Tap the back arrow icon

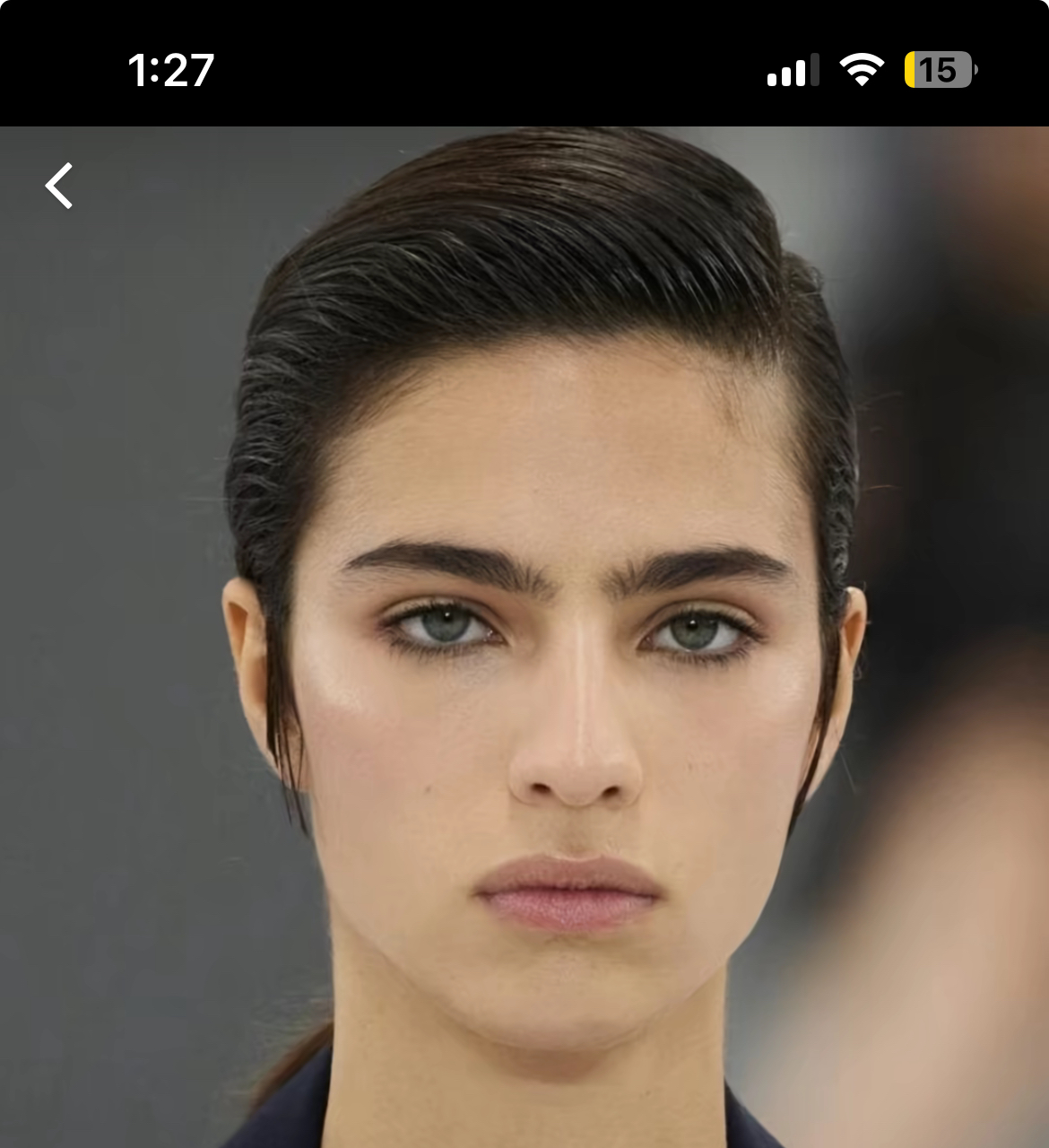pos(59,186)
